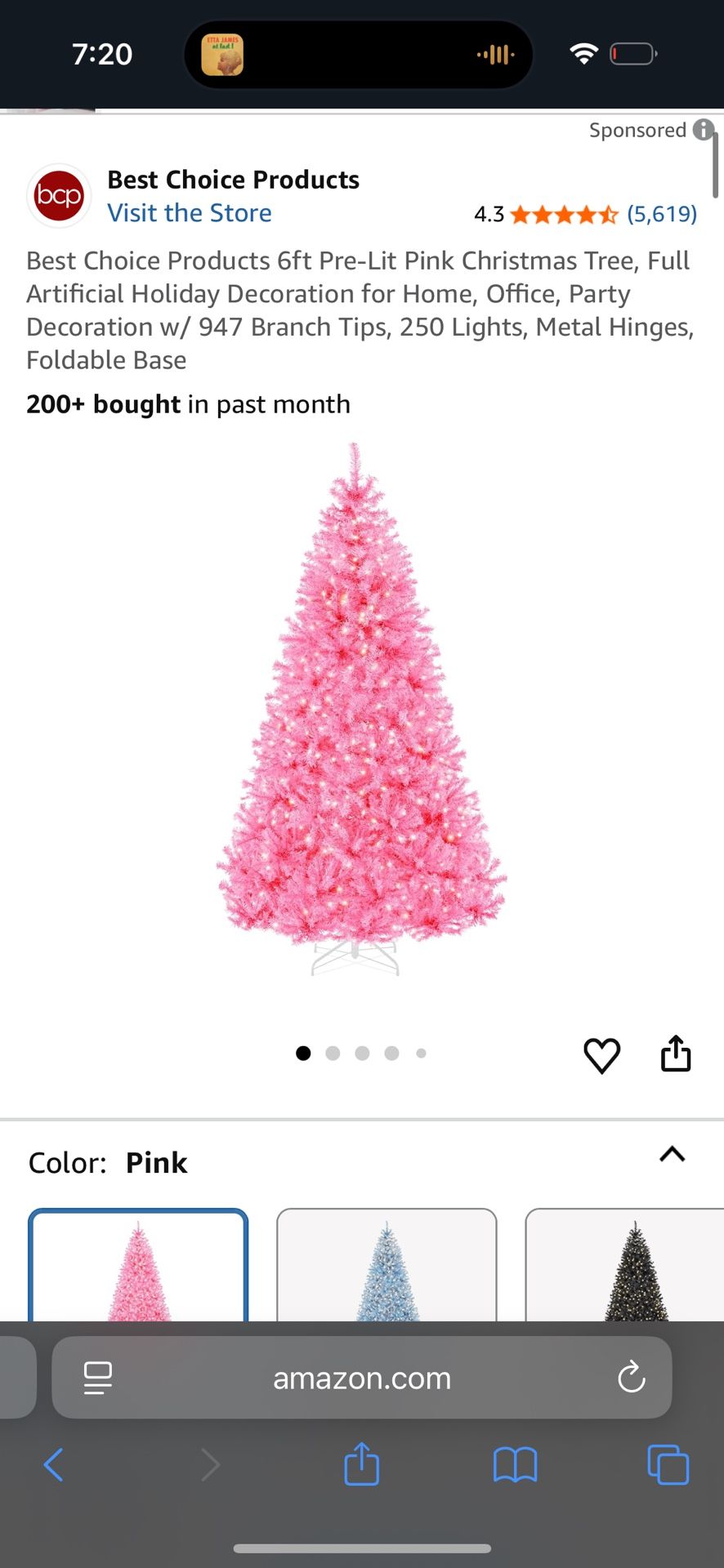Open Safari share sheet in toolbar
The height and width of the screenshot is (1568, 724).
tap(361, 1463)
